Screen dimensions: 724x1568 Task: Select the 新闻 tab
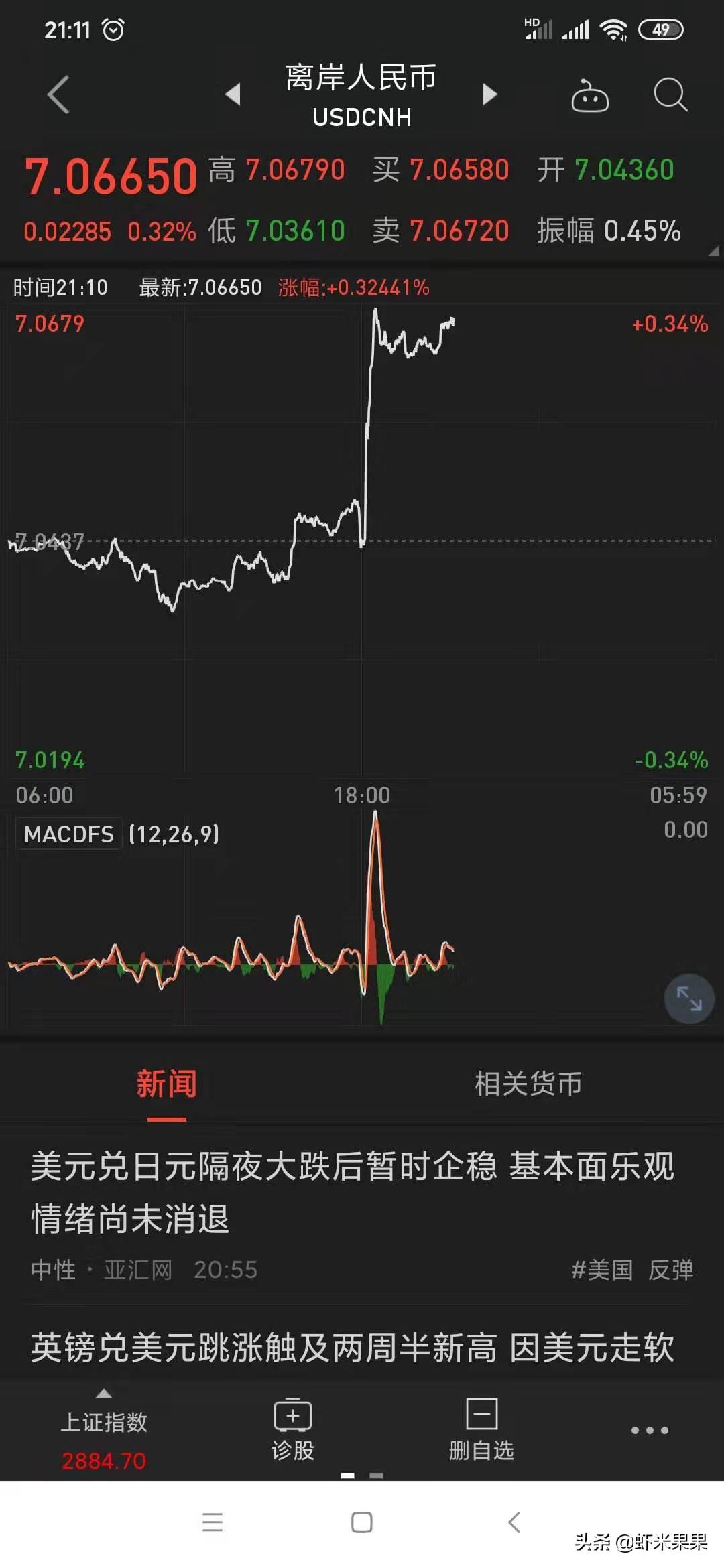(x=166, y=1084)
